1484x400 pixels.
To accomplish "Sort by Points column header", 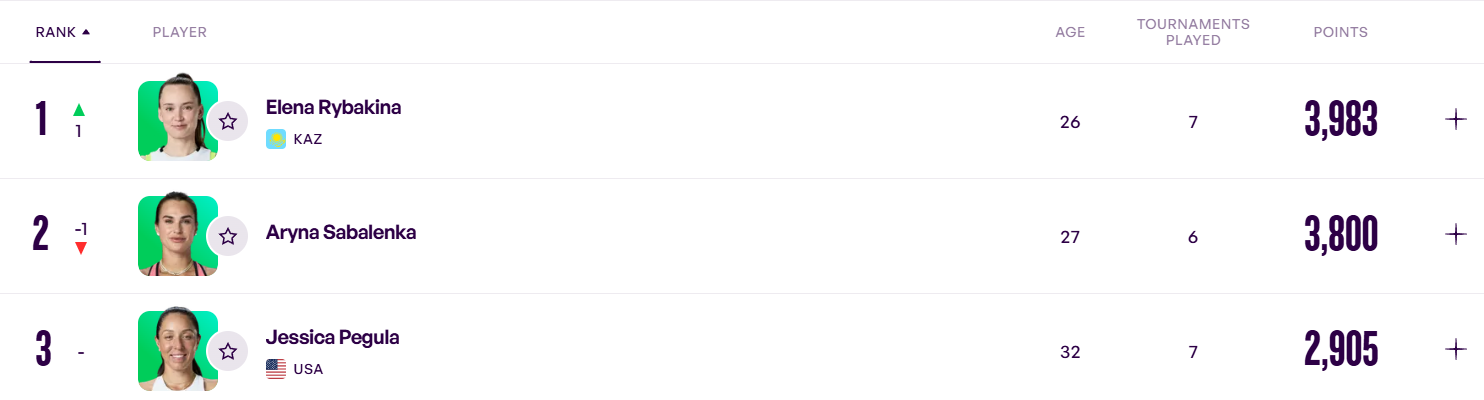I will pos(1340,32).
